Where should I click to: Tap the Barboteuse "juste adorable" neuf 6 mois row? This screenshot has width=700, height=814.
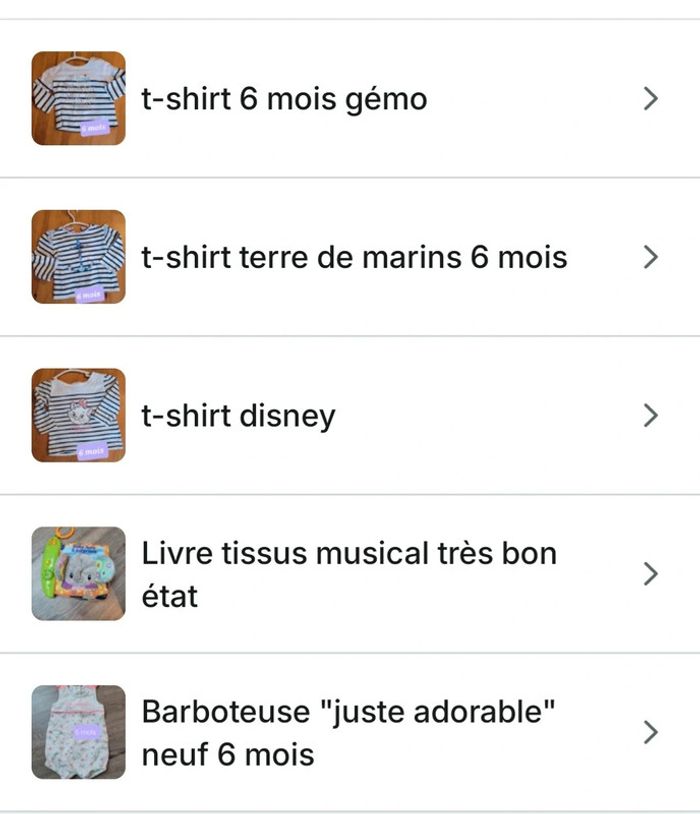[348, 732]
